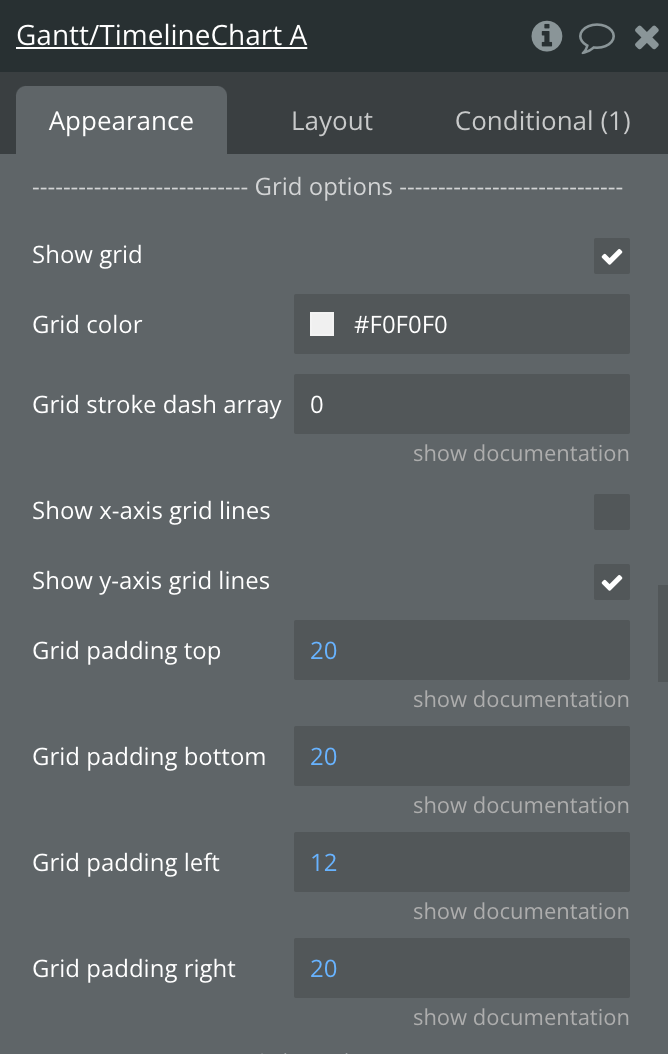
Task: Show documentation for Grid padding left
Action: click(x=520, y=912)
